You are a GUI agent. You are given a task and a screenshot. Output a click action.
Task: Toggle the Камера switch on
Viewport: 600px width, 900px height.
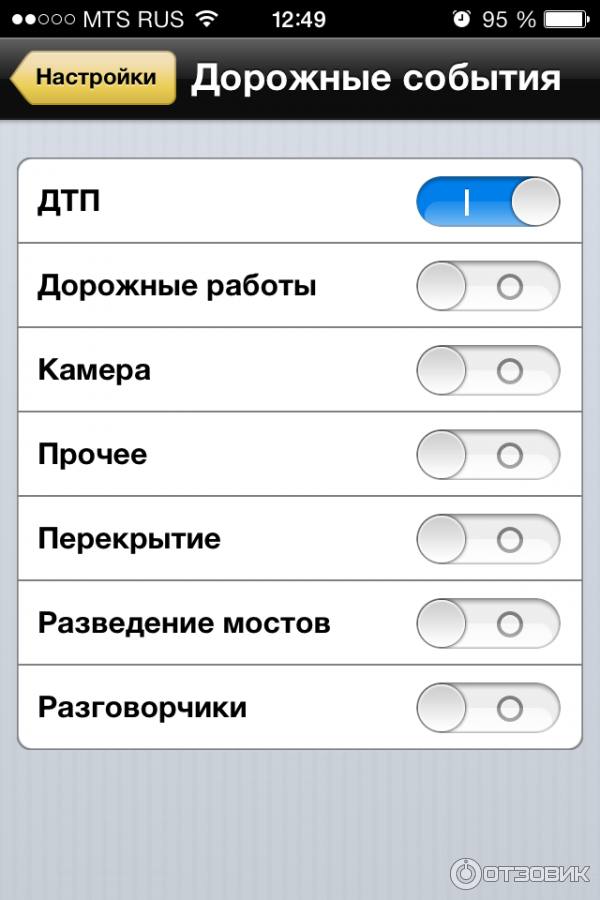pos(488,371)
